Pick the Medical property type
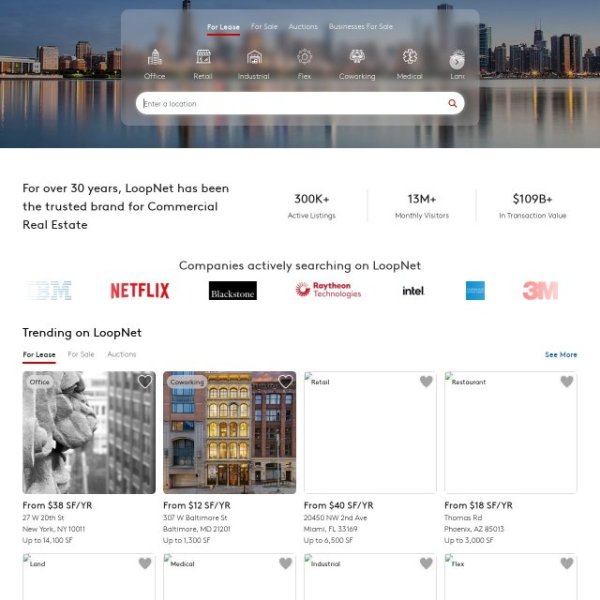Screen dimensions: 600x600 [409, 63]
